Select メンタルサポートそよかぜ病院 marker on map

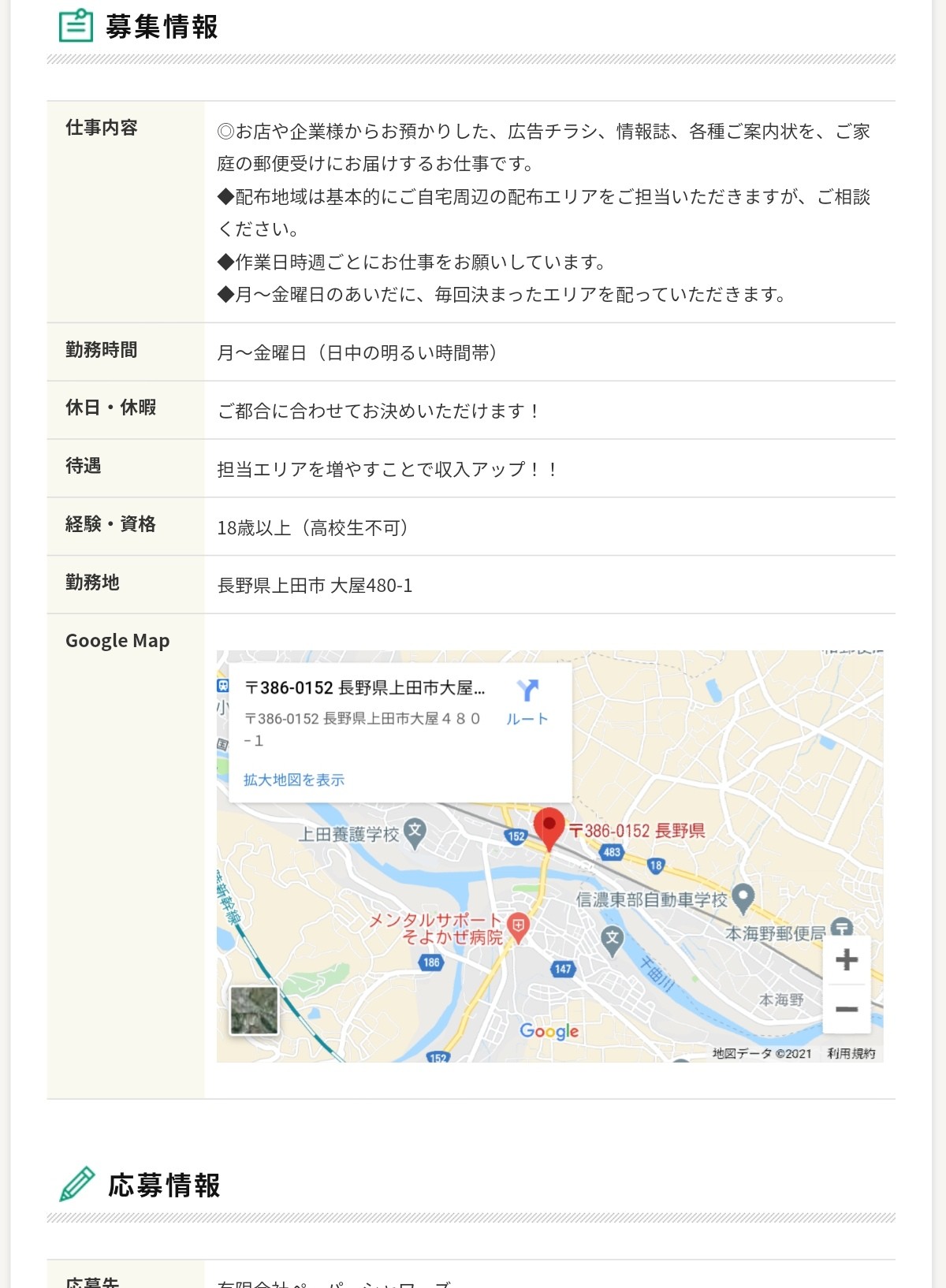tap(518, 926)
